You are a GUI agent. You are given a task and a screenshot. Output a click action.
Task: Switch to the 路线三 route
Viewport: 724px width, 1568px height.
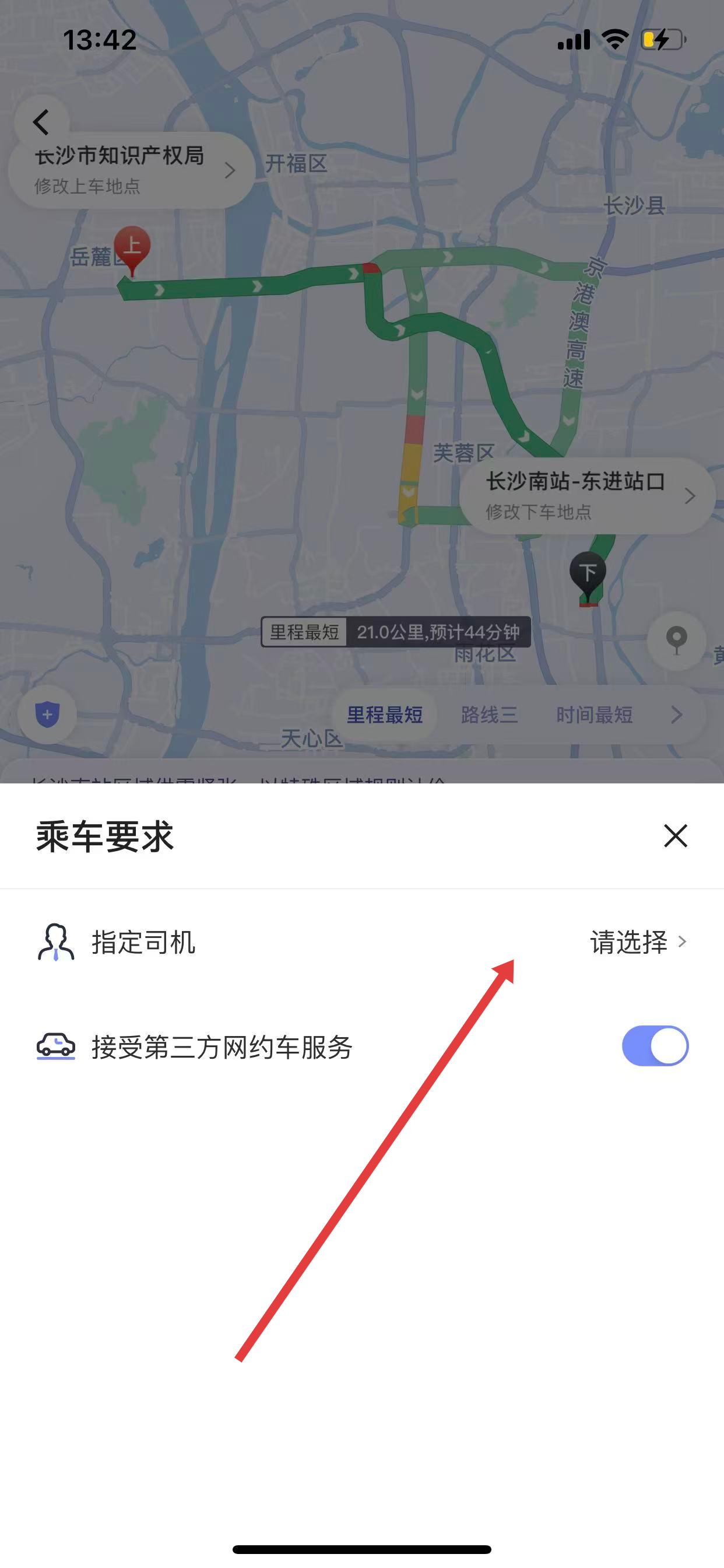(489, 715)
